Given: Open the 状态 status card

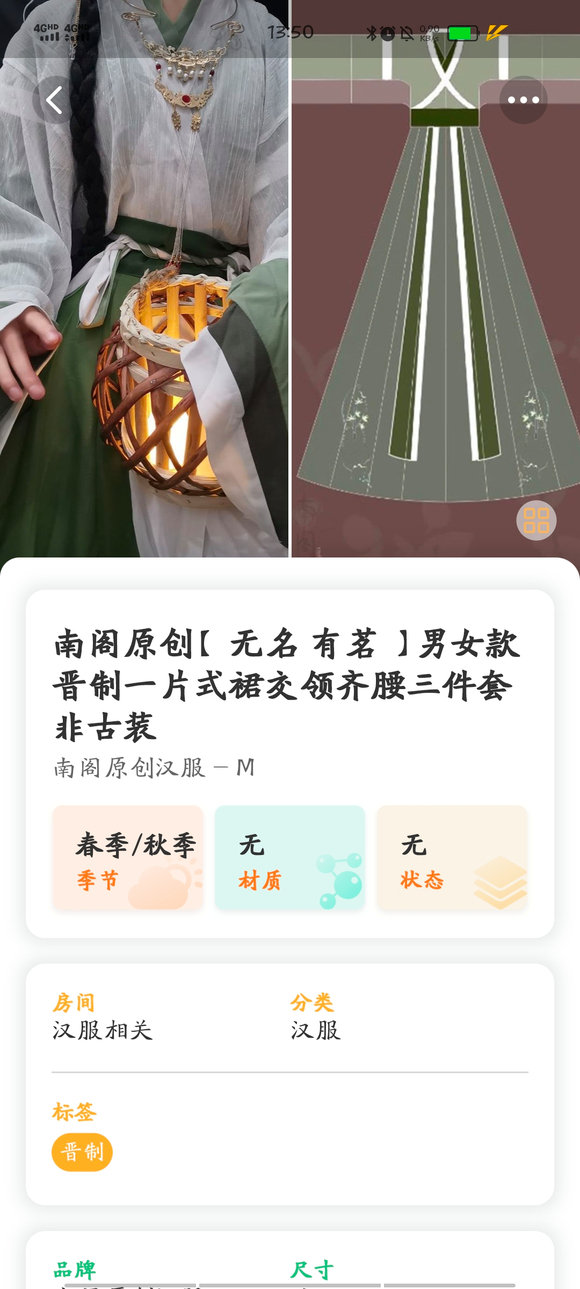Looking at the screenshot, I should [452, 858].
